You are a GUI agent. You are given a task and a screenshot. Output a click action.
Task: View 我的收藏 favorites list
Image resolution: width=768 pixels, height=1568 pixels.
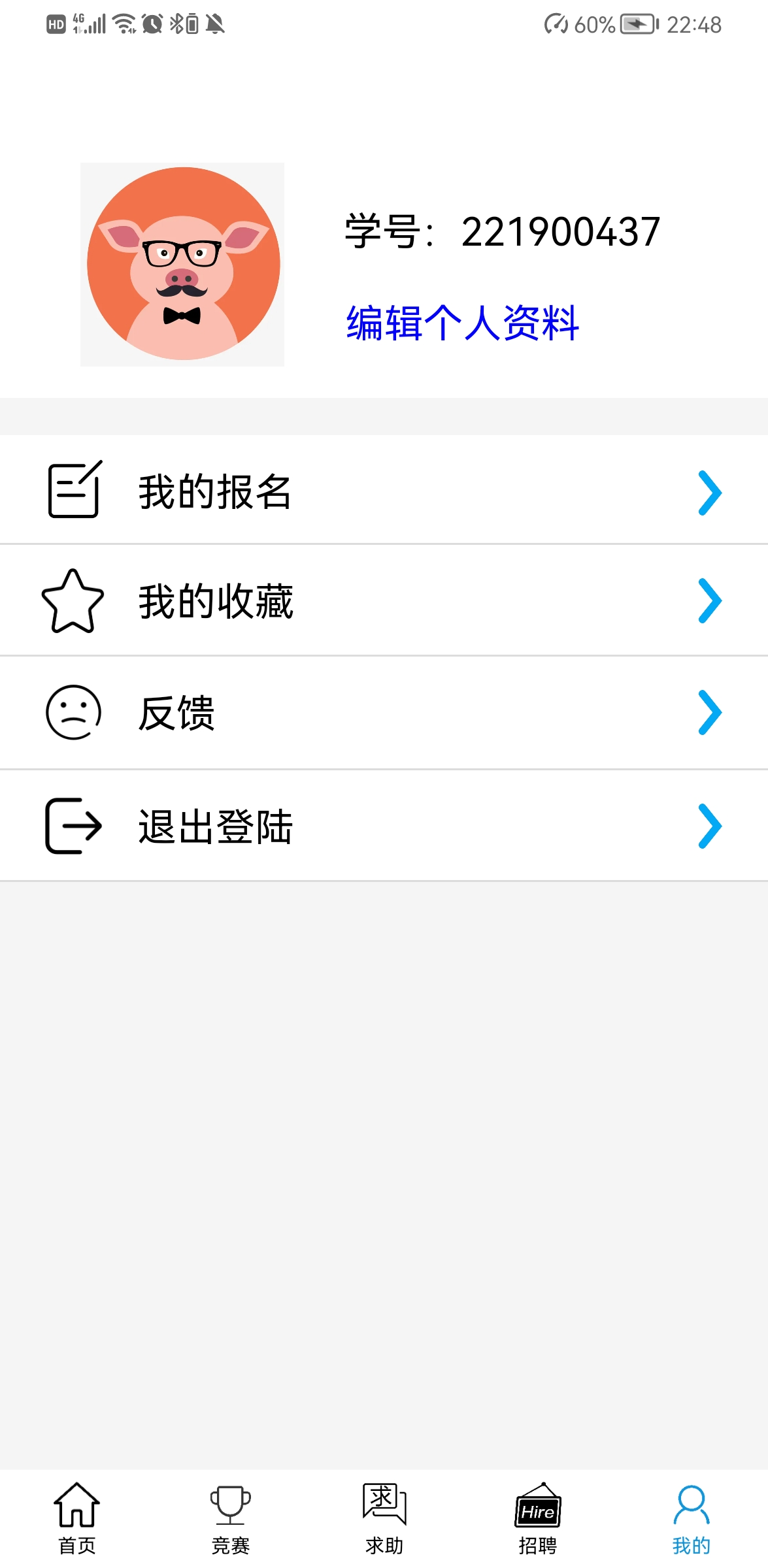(x=384, y=600)
